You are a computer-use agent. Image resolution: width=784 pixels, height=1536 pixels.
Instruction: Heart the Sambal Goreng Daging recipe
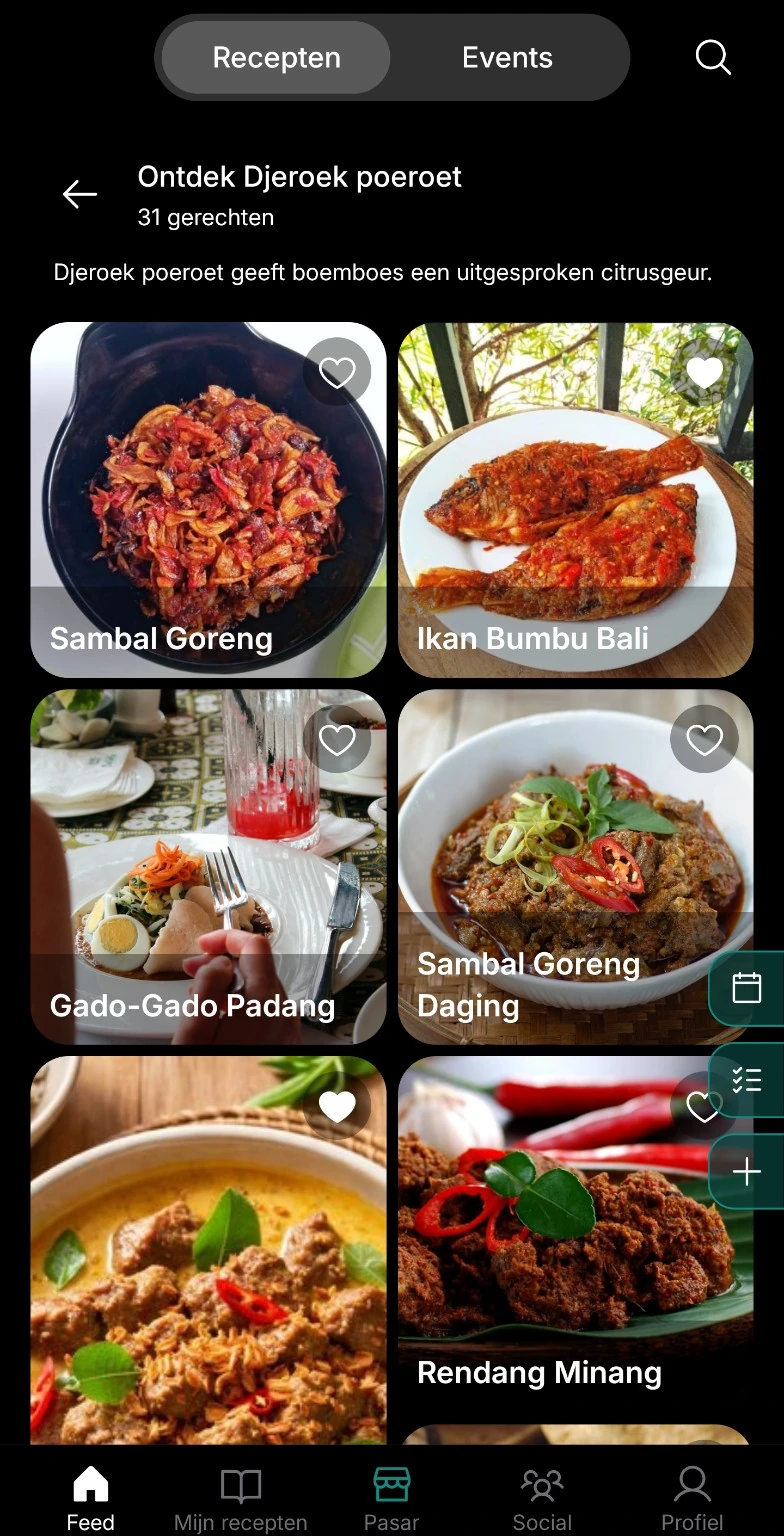(704, 740)
